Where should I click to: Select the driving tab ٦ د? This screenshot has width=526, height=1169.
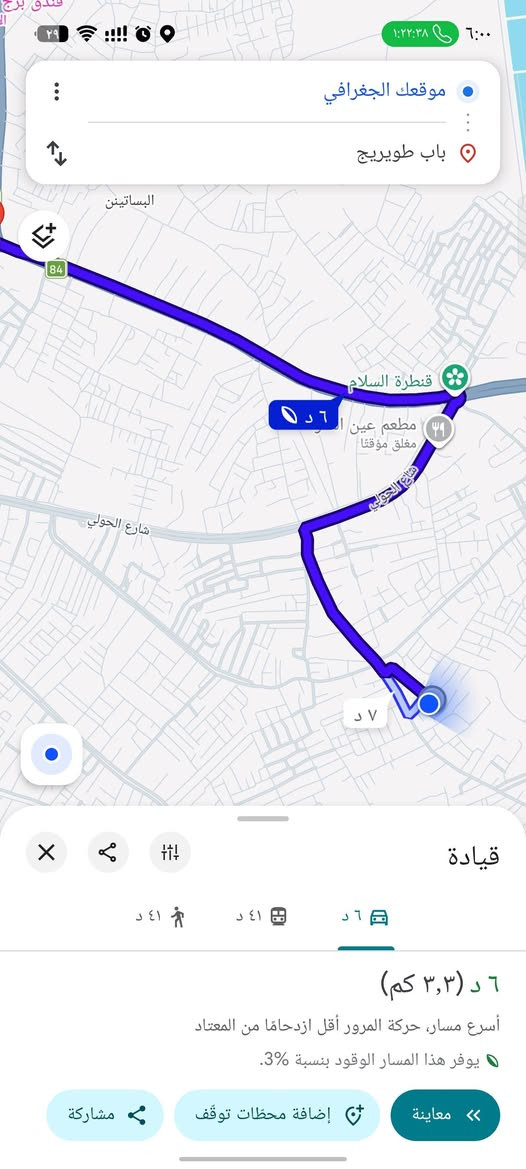[x=366, y=917]
